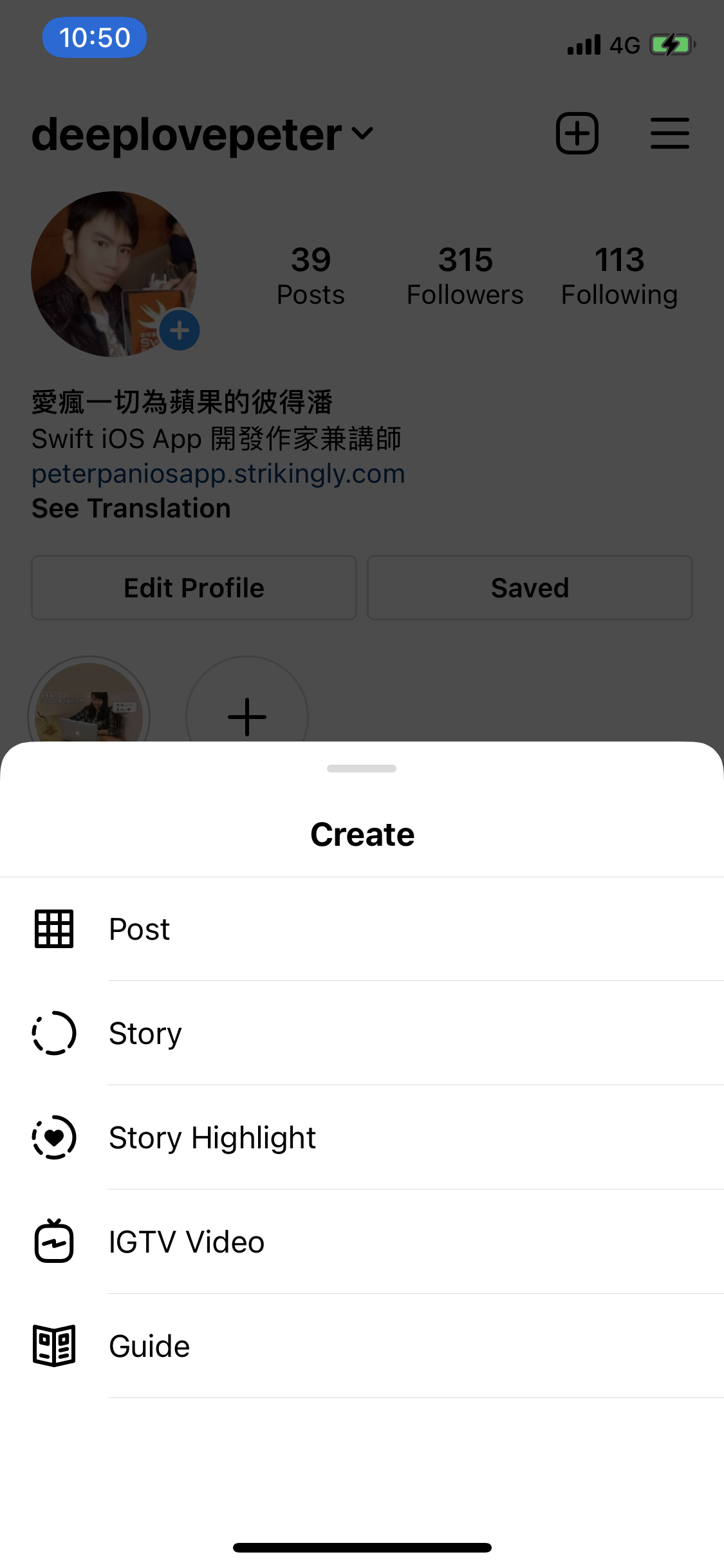Select the Post grid icon
724x1568 pixels.
click(x=55, y=929)
